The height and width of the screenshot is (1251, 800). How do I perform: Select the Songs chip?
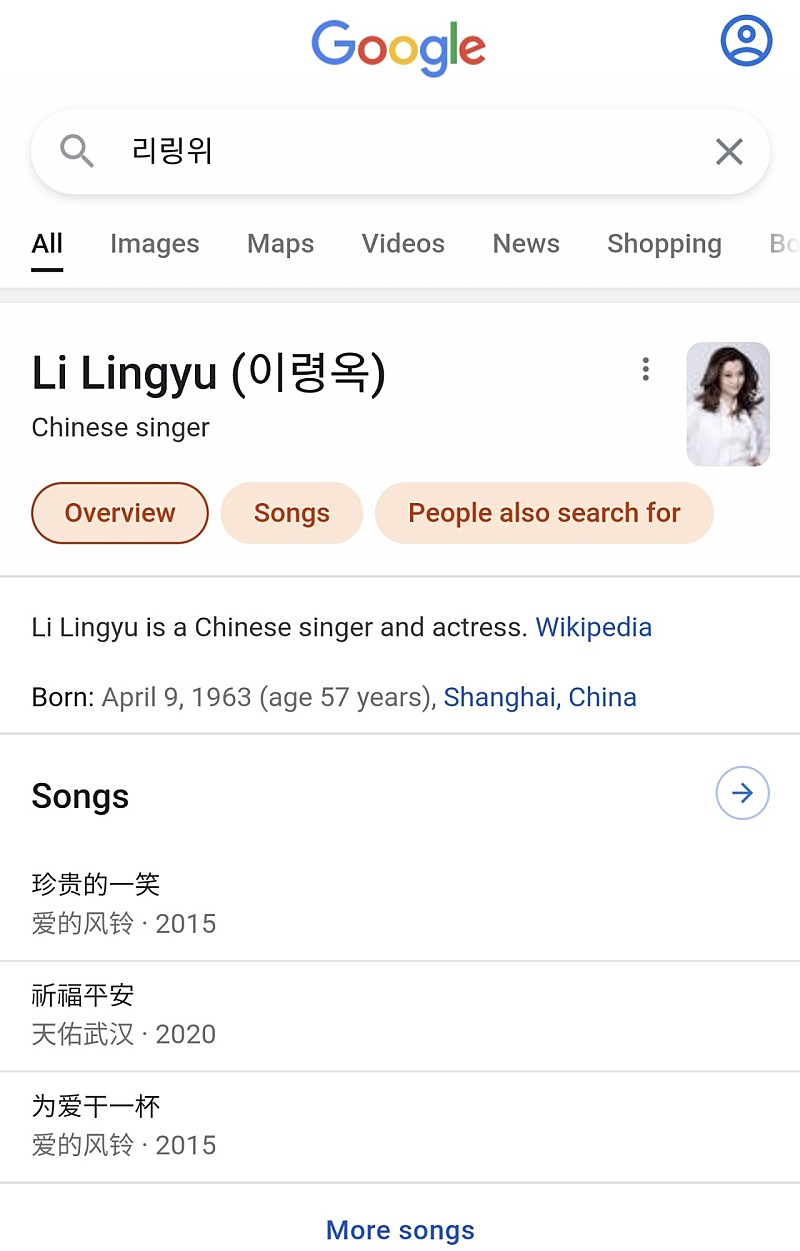[x=291, y=513]
